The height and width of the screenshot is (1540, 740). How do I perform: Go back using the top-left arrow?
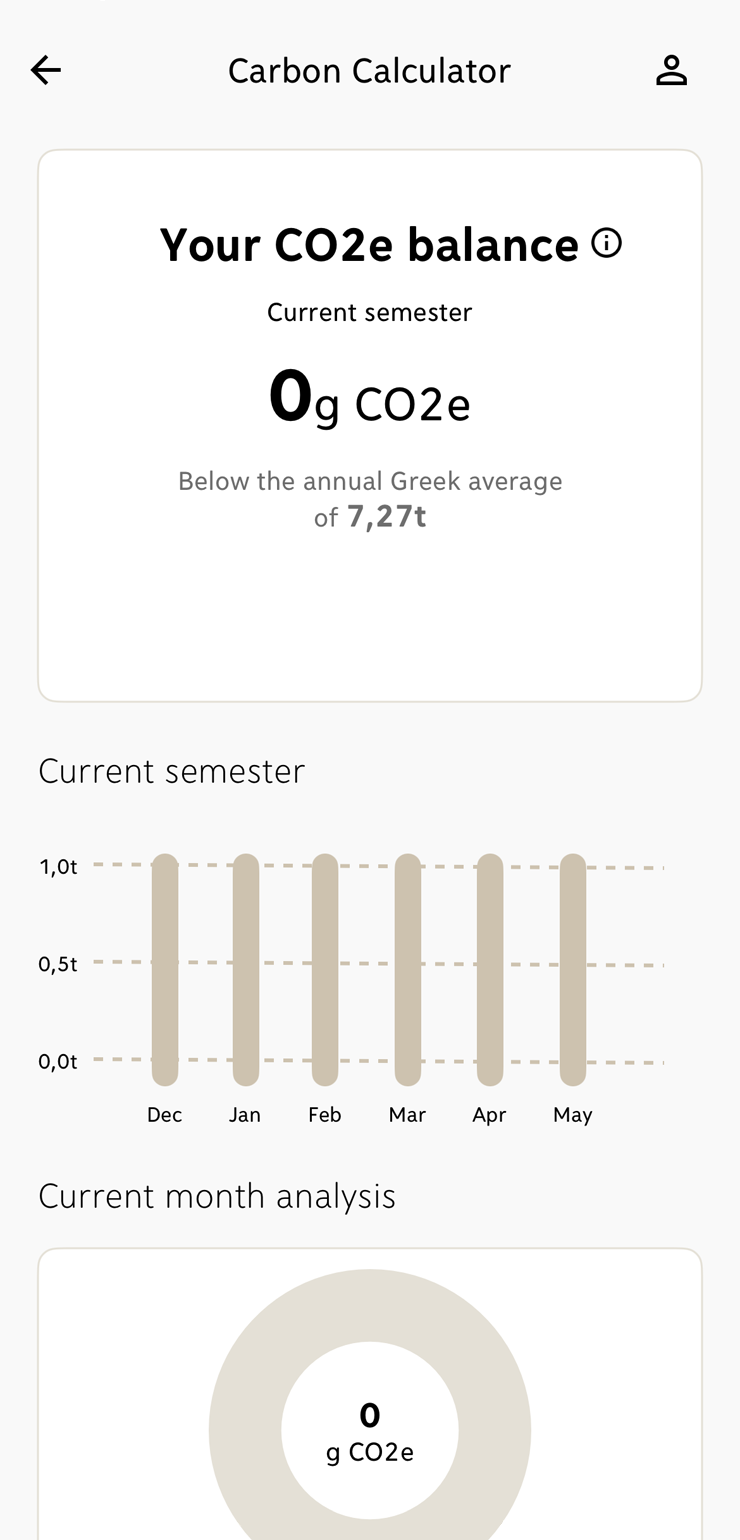click(46, 70)
